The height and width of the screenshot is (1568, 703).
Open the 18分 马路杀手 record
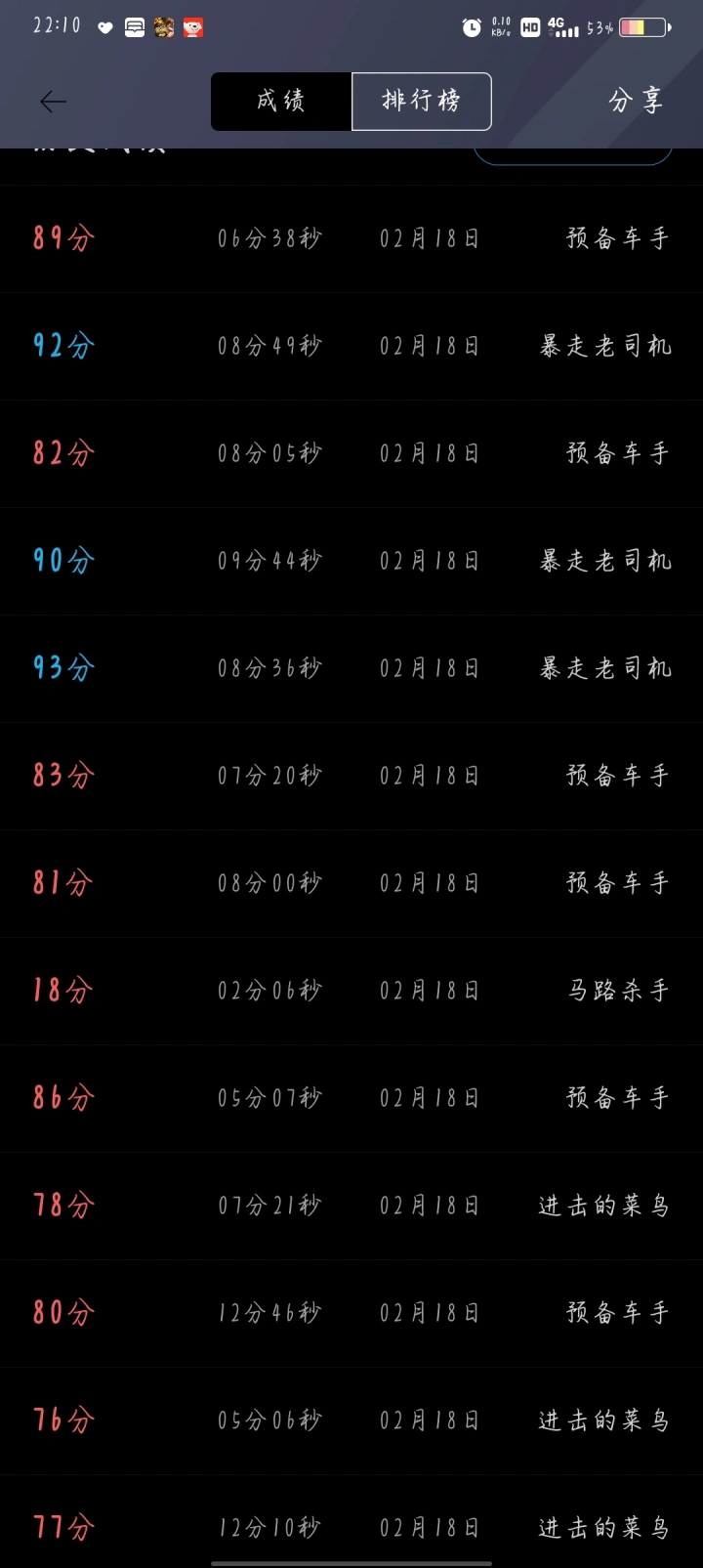351,991
